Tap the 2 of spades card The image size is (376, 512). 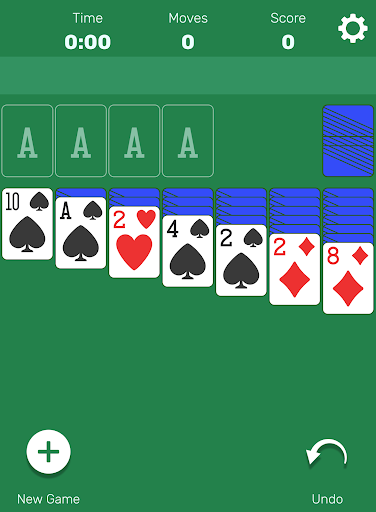point(241,260)
